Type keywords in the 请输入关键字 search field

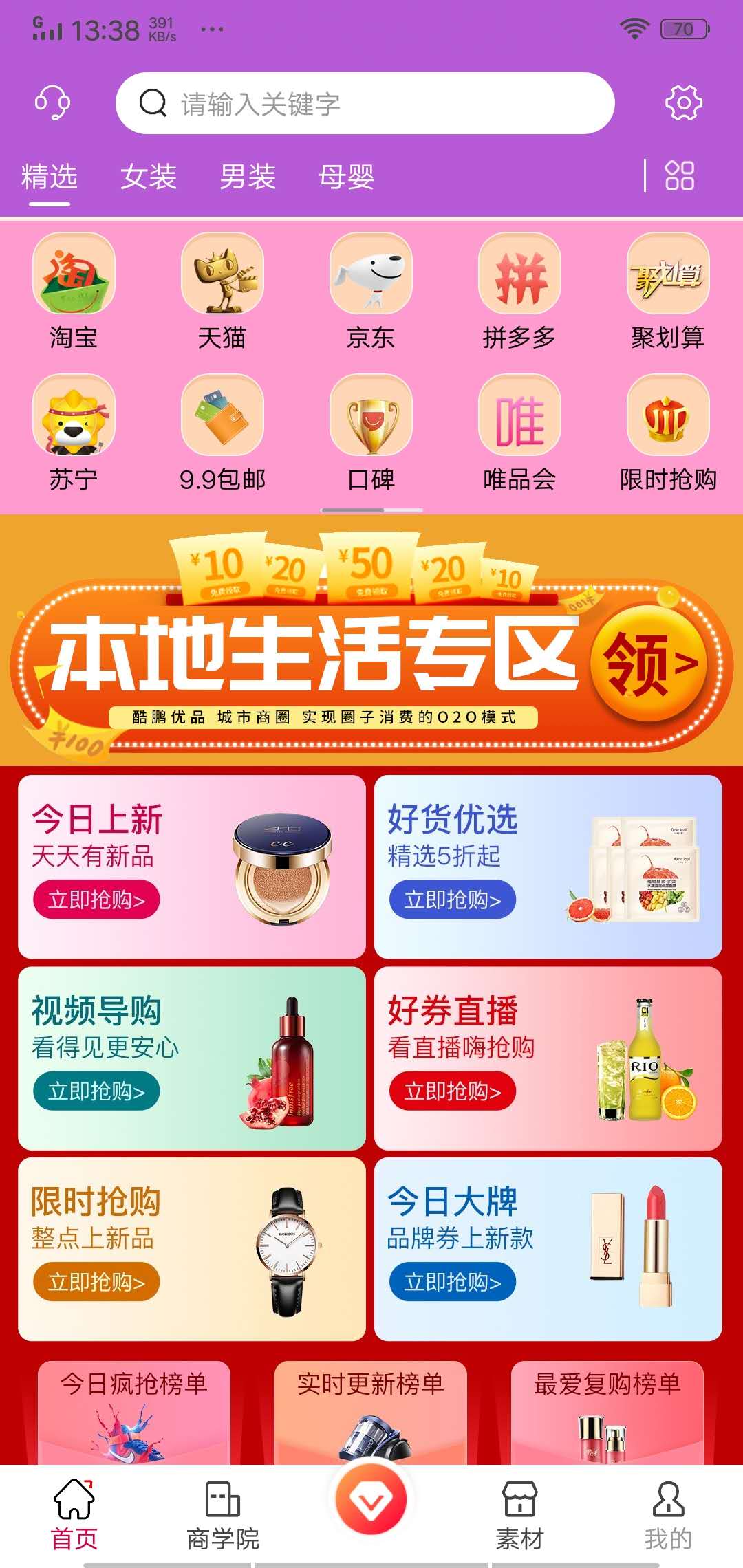coord(365,105)
